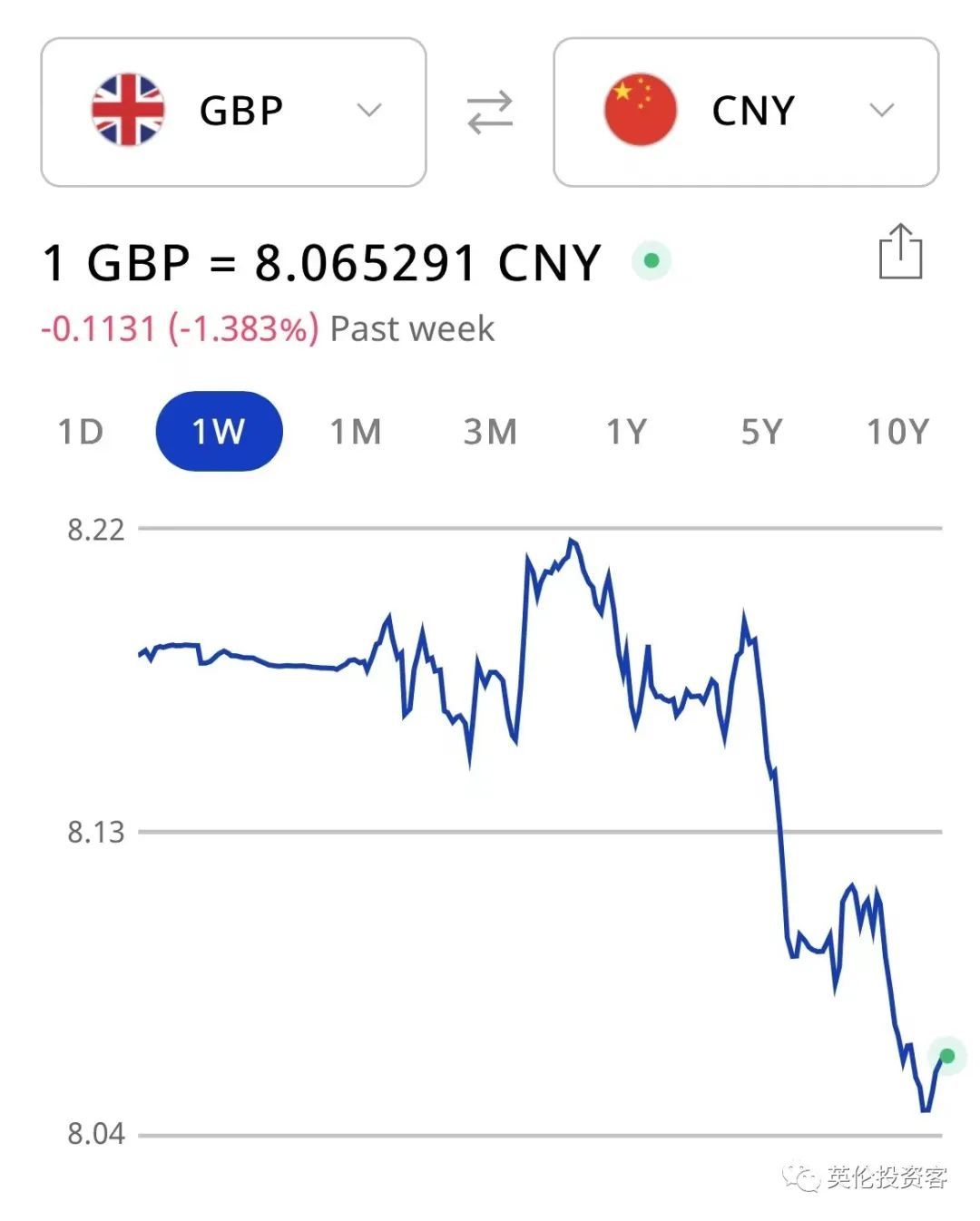This screenshot has height=1221, width=980.
Task: Select the 1W time range
Action: click(x=219, y=432)
